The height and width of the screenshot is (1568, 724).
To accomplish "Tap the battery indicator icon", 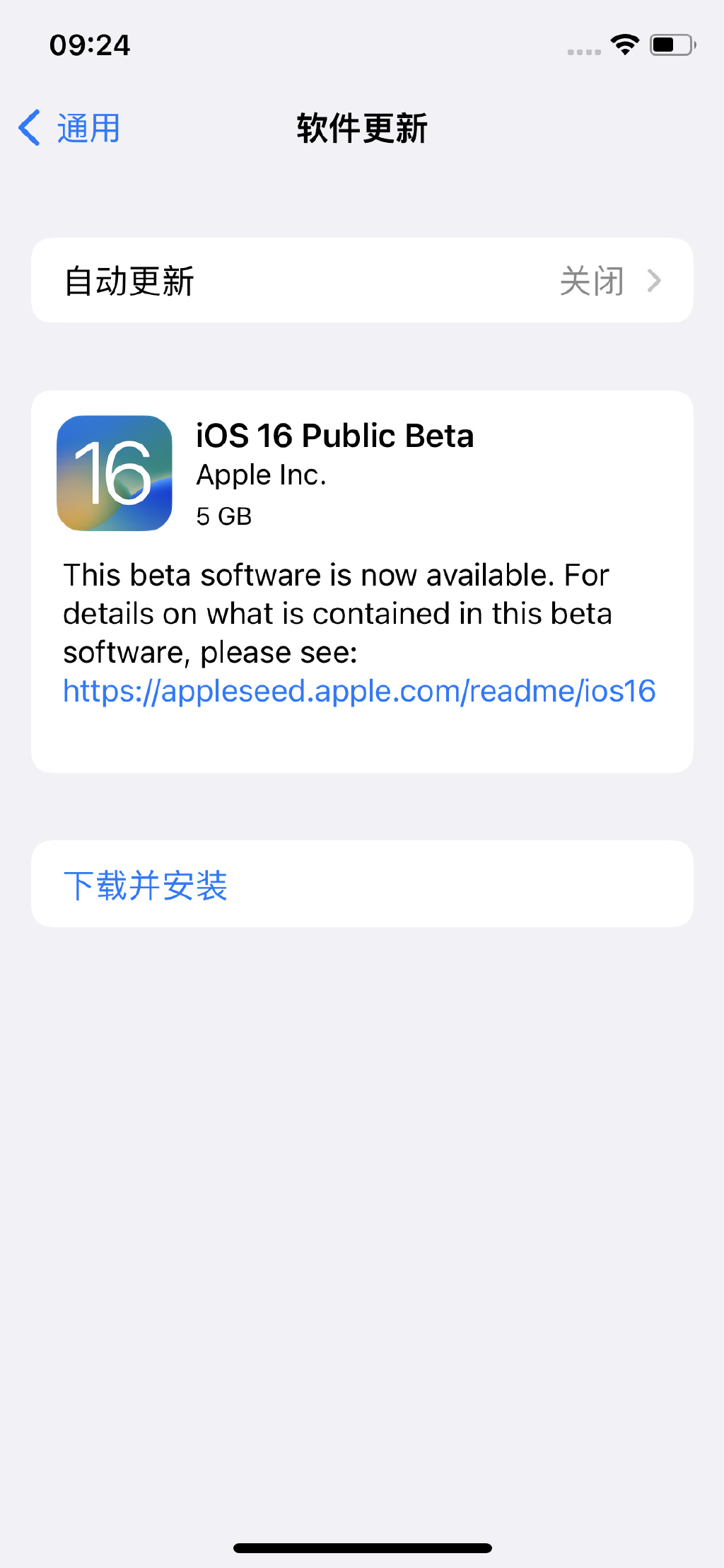I will click(x=672, y=44).
